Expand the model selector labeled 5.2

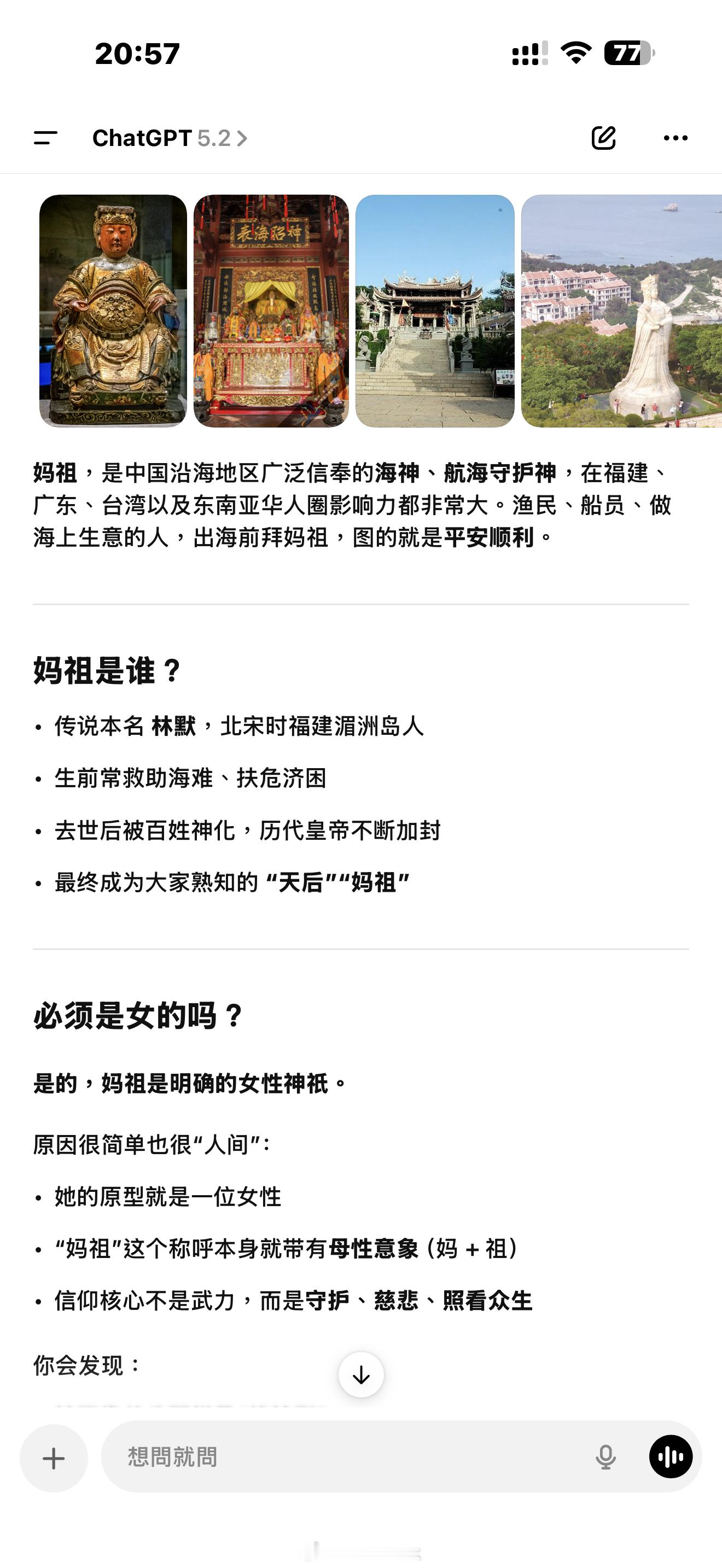tap(215, 138)
